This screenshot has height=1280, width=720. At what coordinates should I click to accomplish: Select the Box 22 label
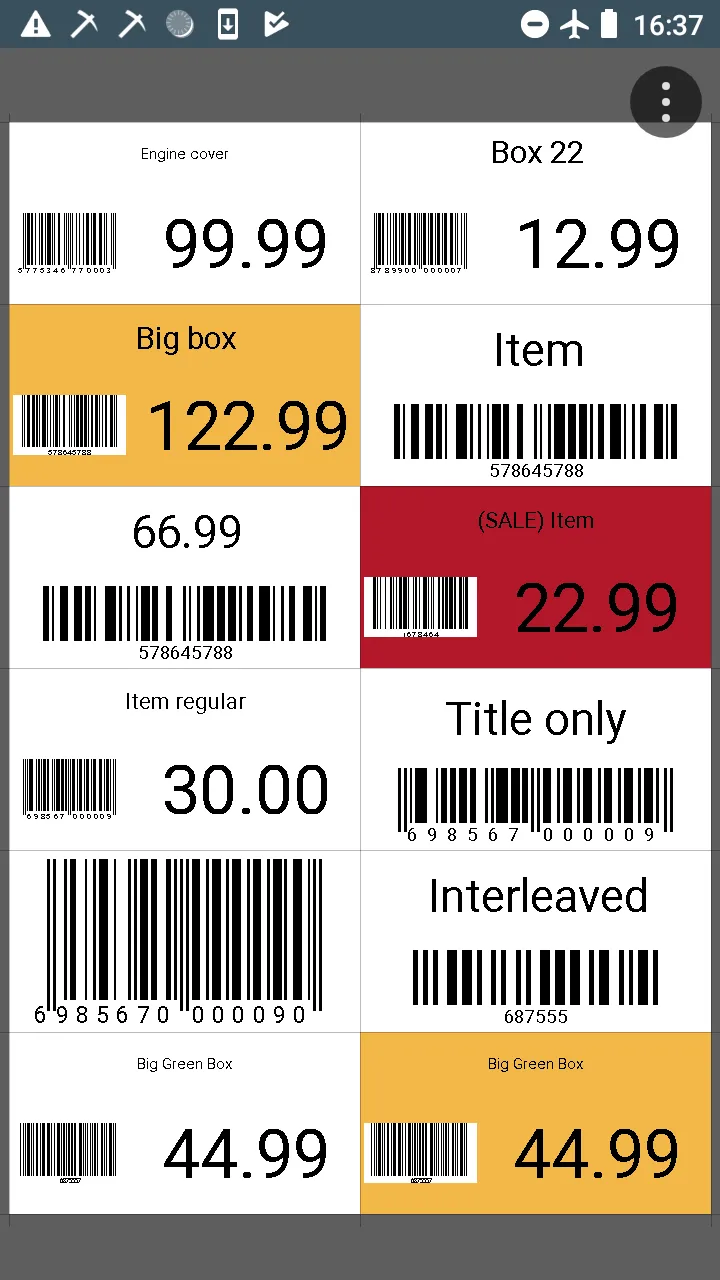tap(536, 214)
